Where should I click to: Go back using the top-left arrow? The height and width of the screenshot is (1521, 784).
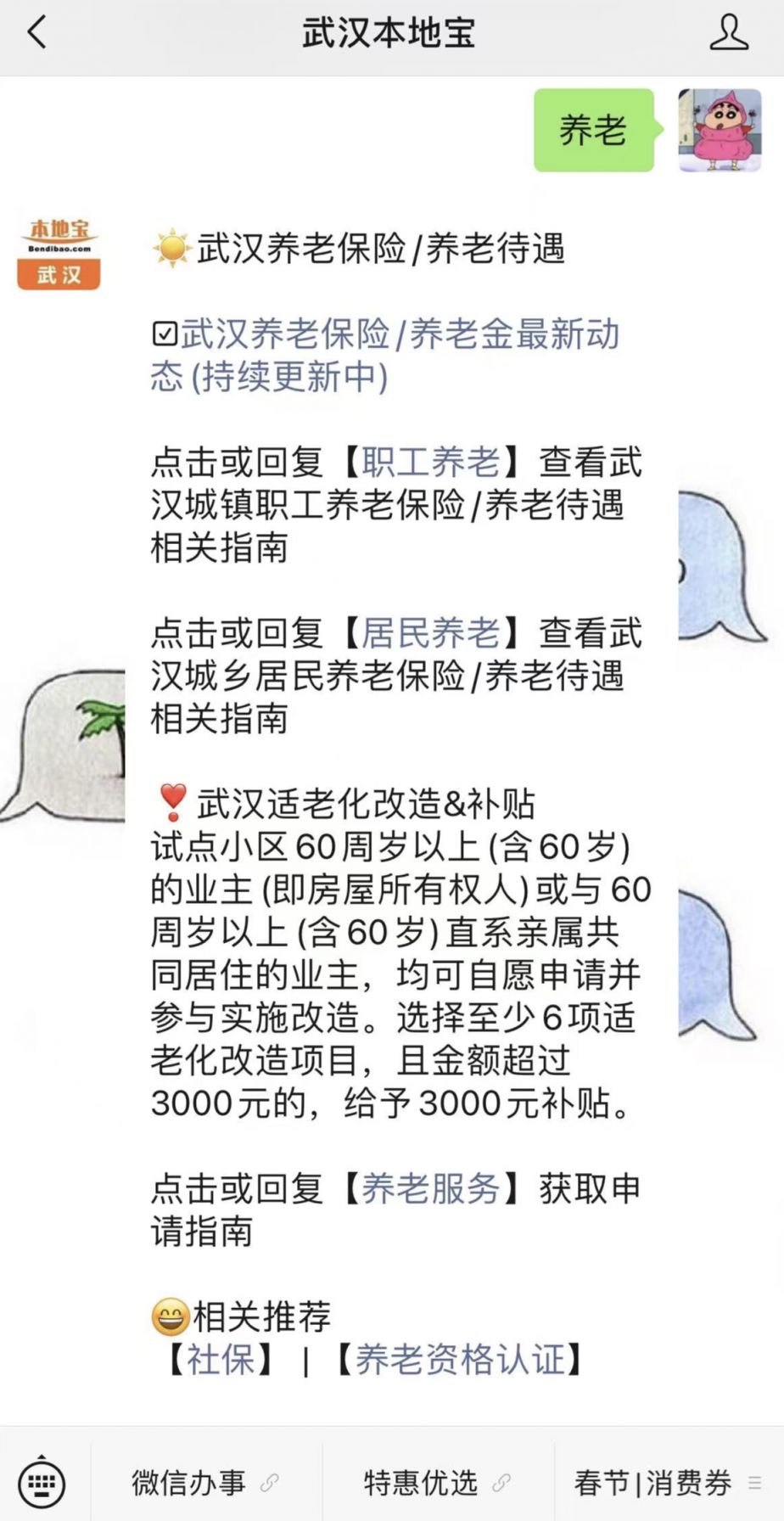coord(37,34)
